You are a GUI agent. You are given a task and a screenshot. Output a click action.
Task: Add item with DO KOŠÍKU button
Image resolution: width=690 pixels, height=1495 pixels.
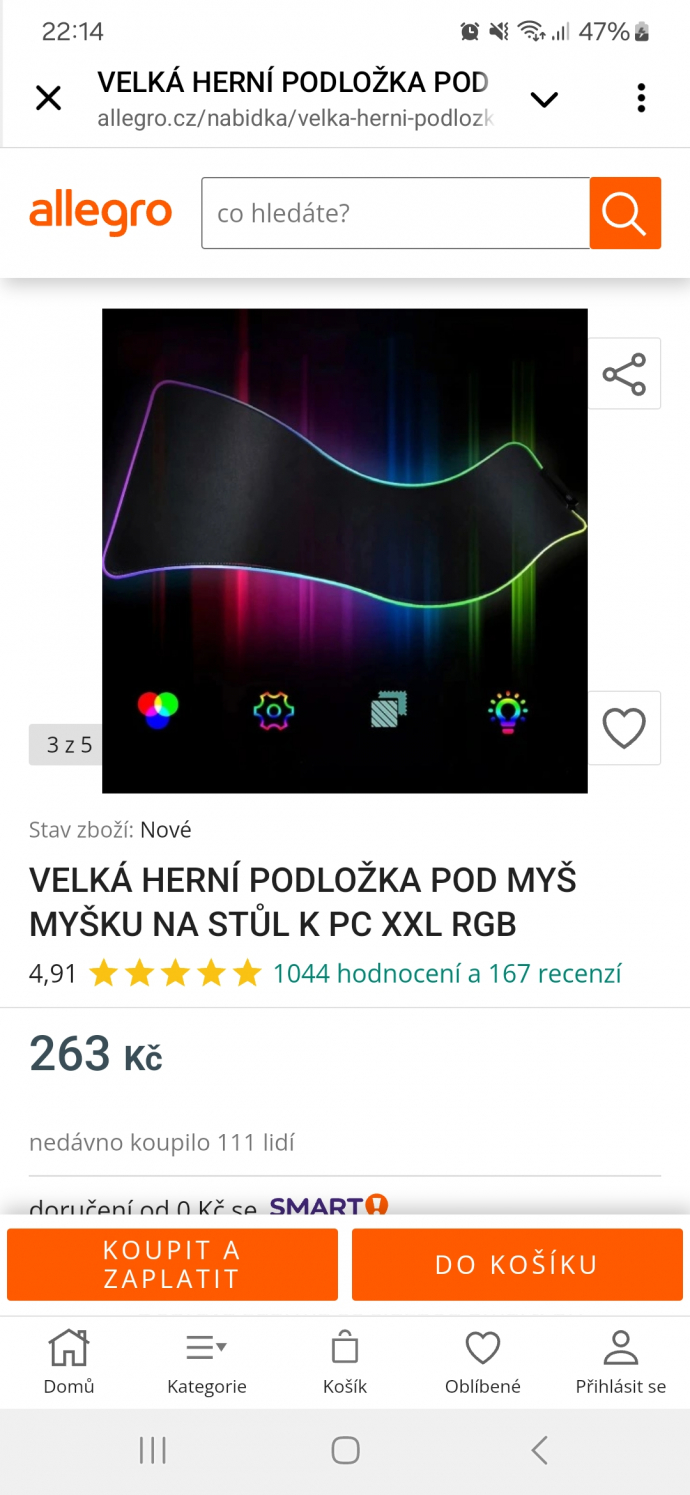[516, 1264]
